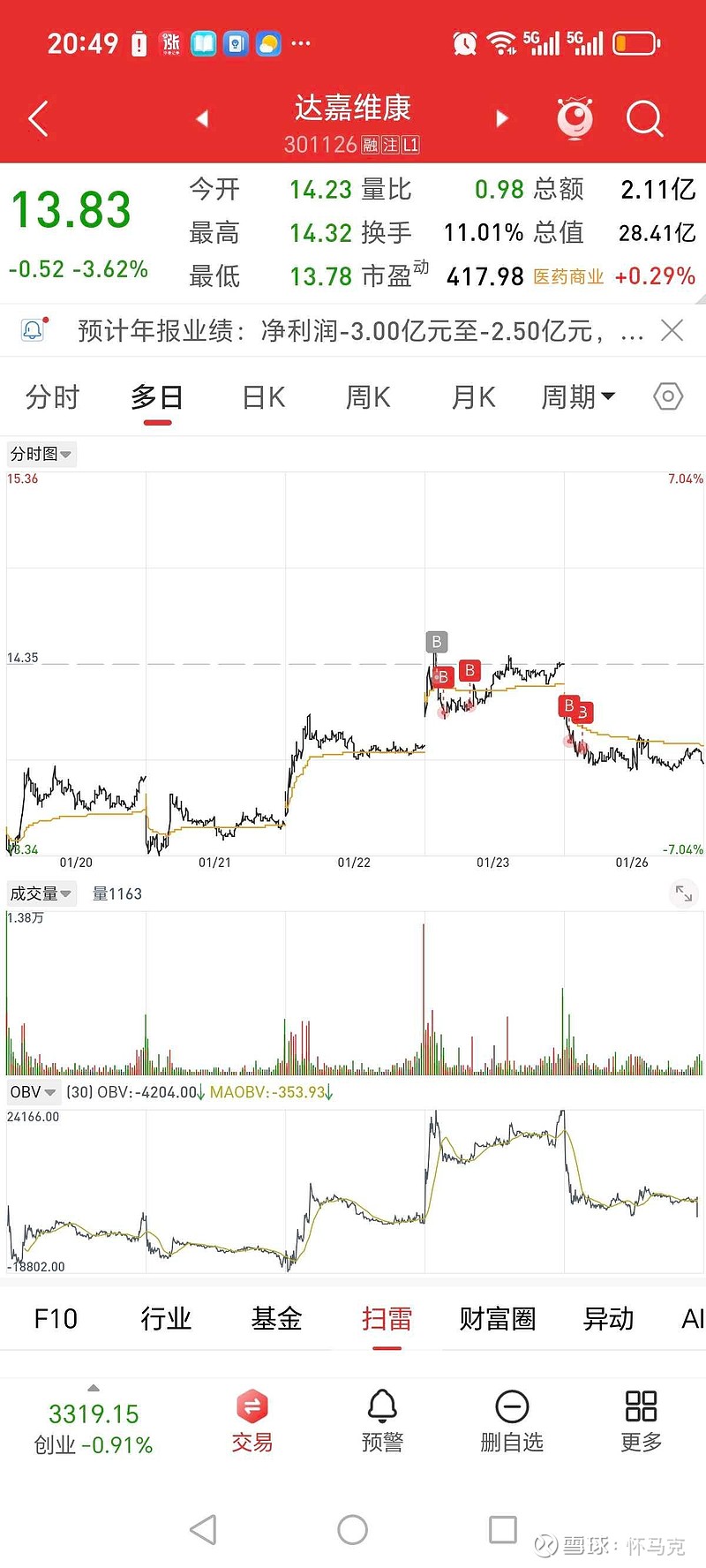
Task: Open the chart settings gear icon
Action: point(667,396)
